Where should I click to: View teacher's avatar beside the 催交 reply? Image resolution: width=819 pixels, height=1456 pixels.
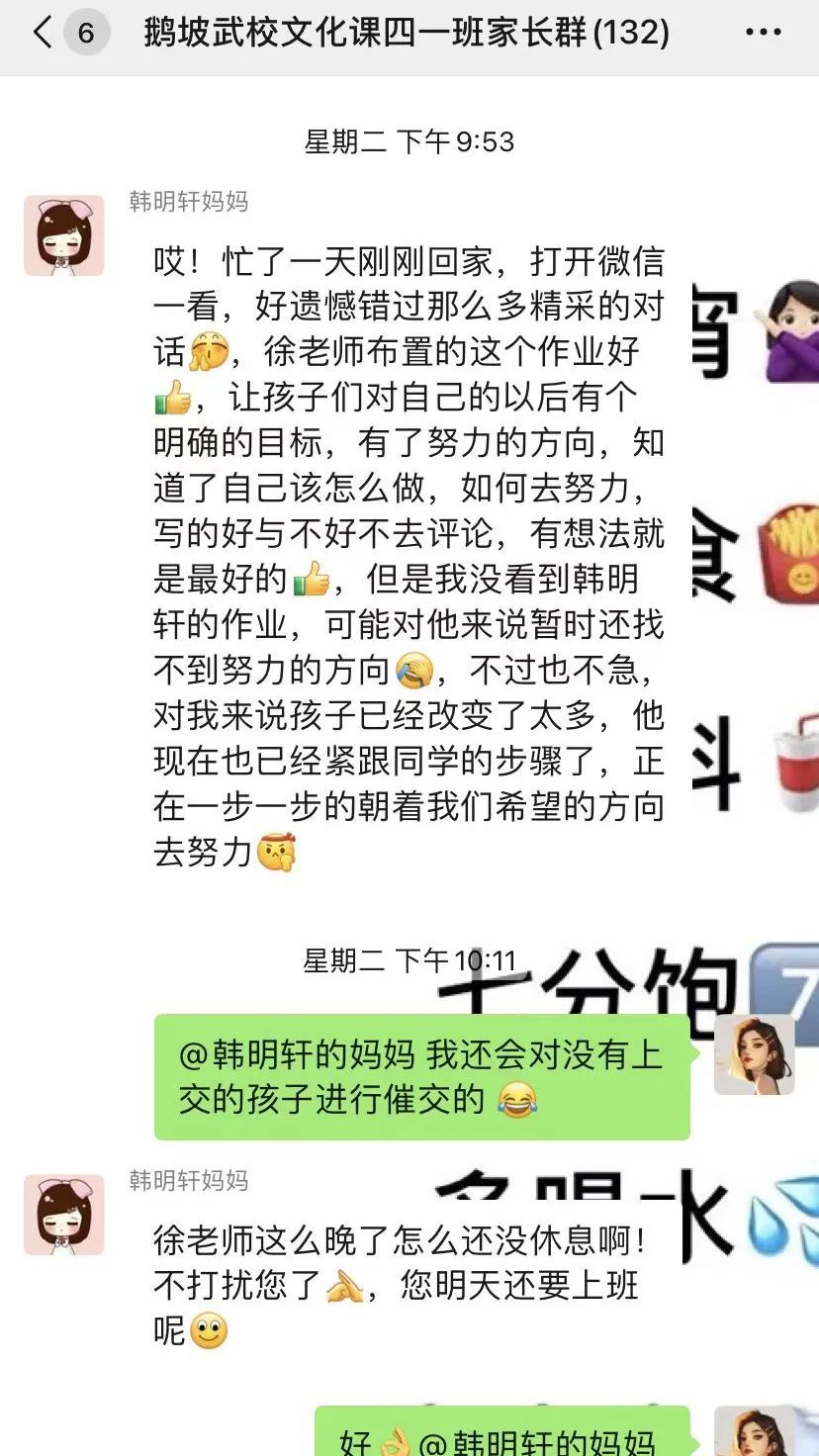(x=754, y=1054)
